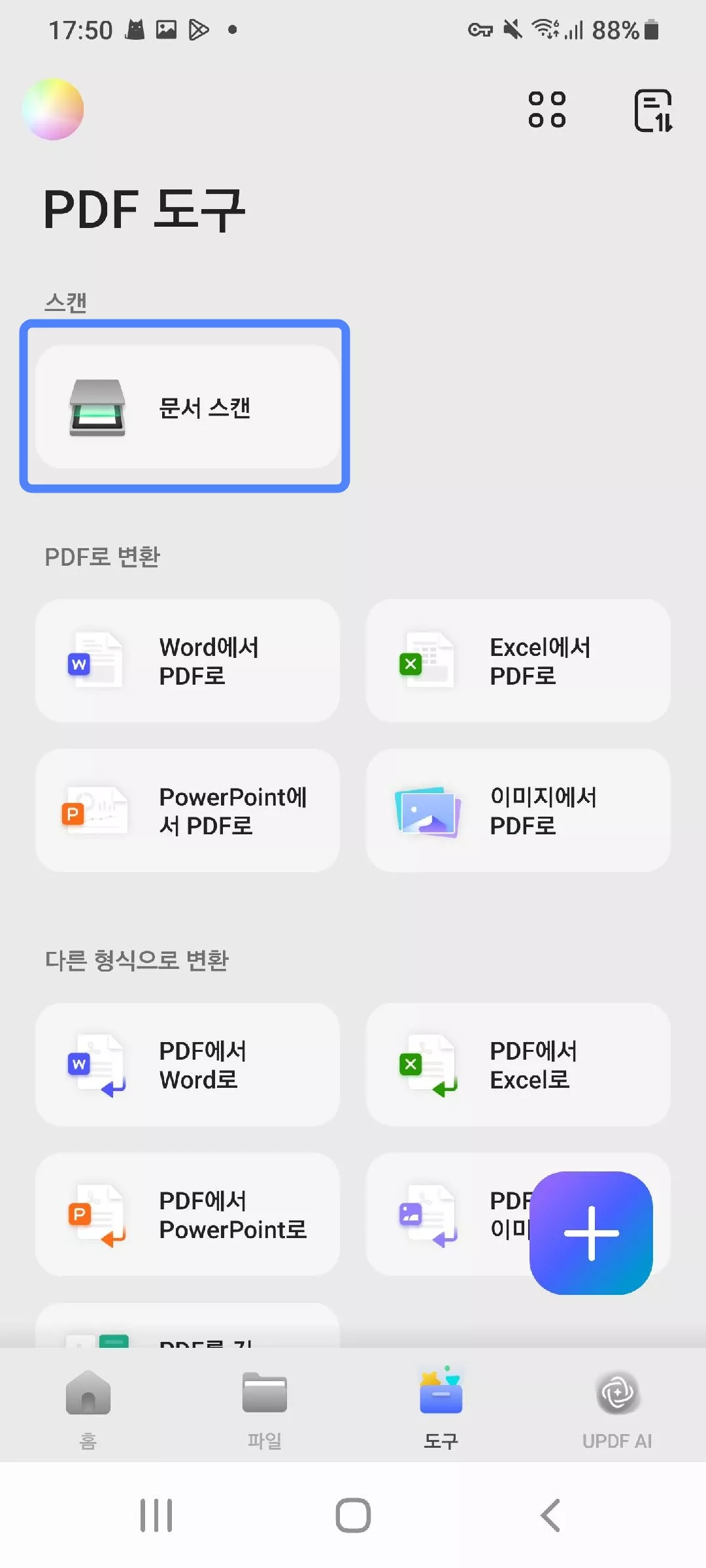The image size is (706, 1568).
Task: Select the 도구 tab
Action: pyautogui.click(x=441, y=1405)
